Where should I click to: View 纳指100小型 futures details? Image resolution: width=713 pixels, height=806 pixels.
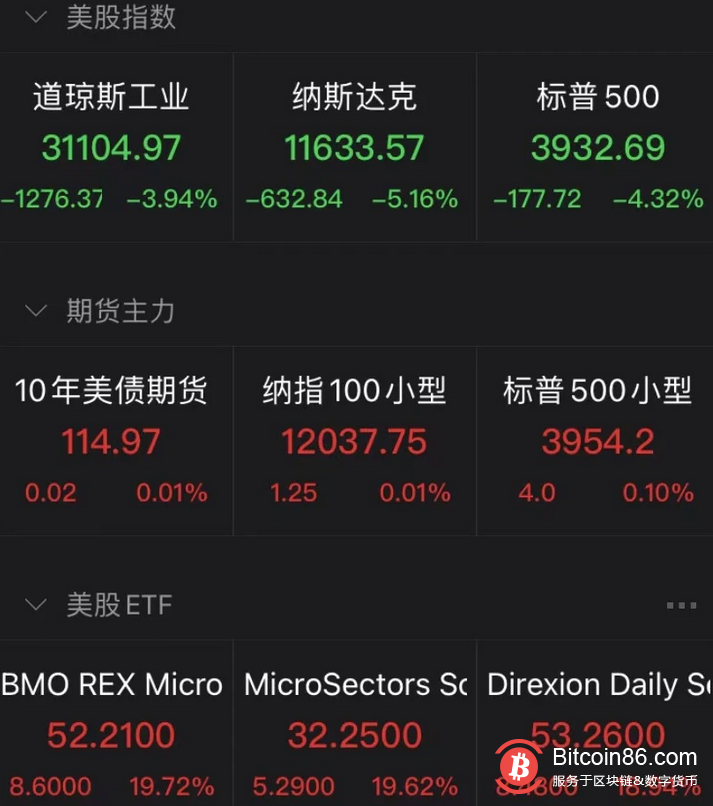[354, 441]
